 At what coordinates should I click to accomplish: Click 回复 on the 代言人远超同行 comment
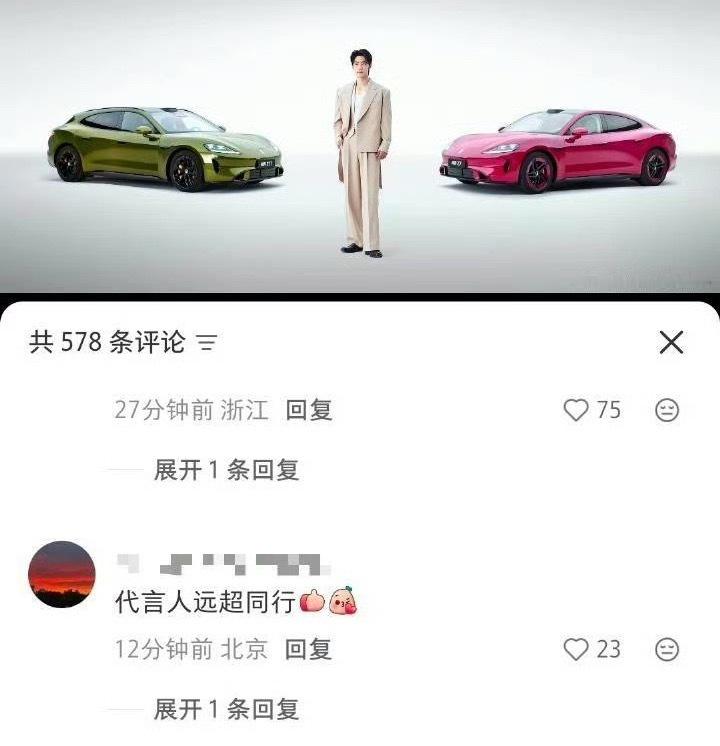coord(310,650)
